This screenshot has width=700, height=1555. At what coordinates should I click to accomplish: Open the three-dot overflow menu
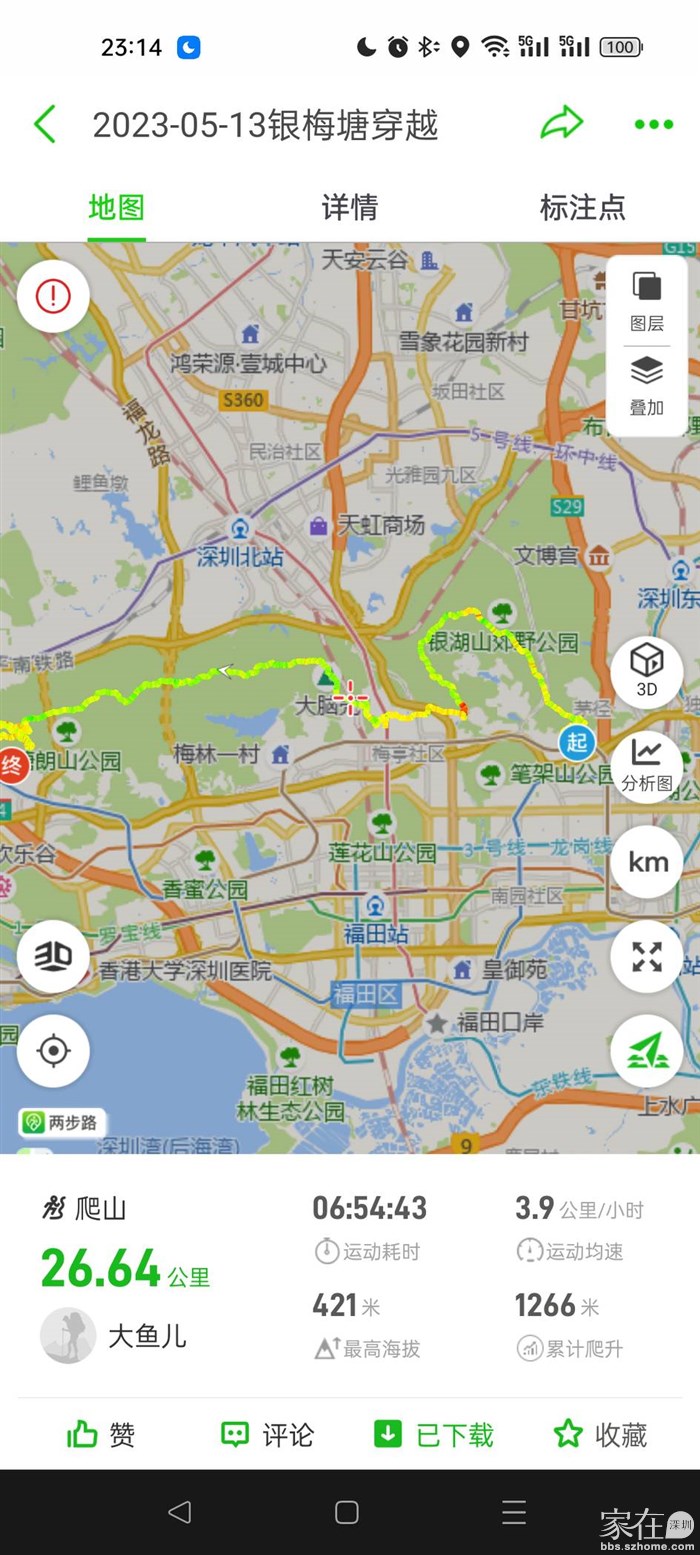click(x=654, y=125)
